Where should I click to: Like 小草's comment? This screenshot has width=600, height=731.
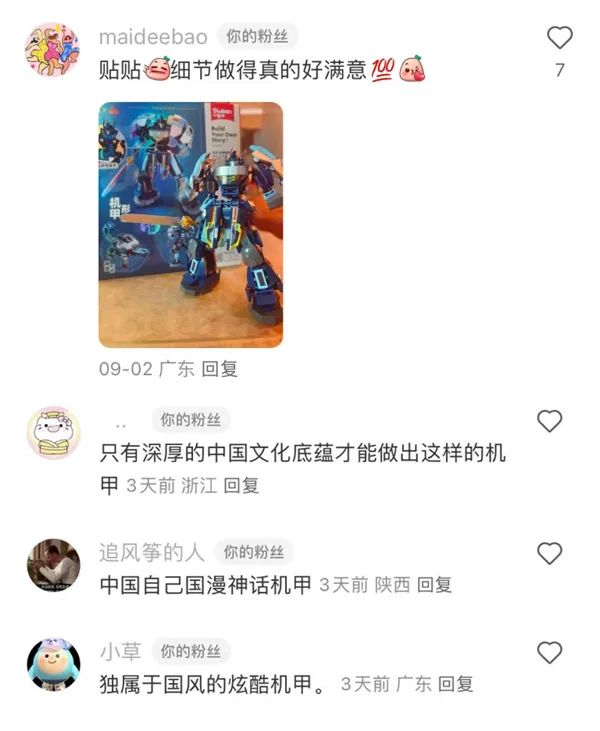(x=550, y=653)
